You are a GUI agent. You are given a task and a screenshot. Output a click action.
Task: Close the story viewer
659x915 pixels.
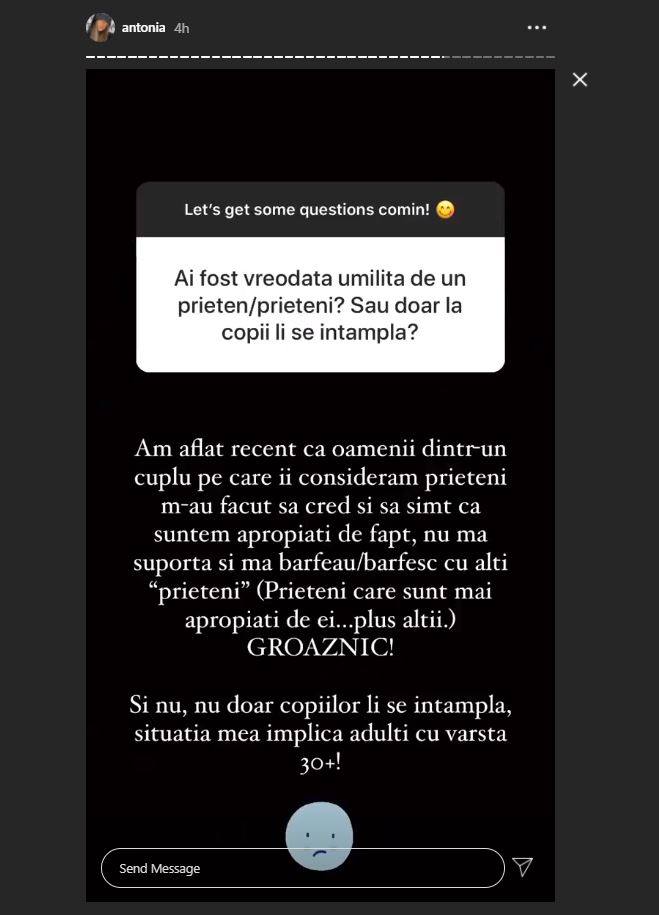[x=580, y=80]
